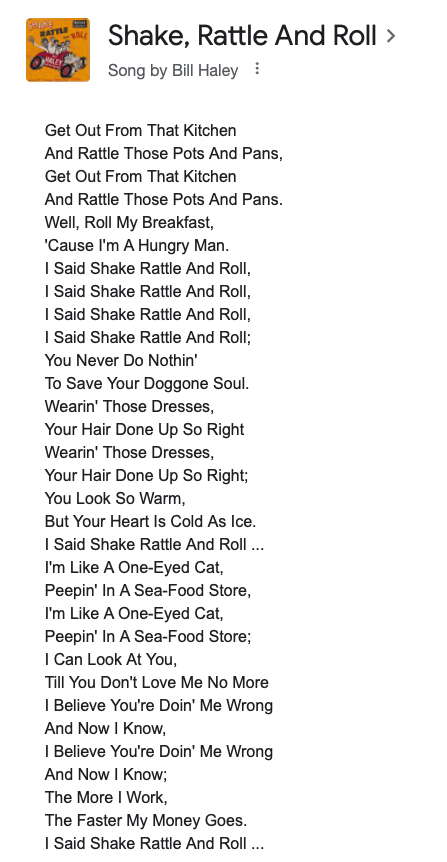447x862 pixels.
Task: Tap the Shake Rattle and Roll album cover
Action: pyautogui.click(x=58, y=49)
